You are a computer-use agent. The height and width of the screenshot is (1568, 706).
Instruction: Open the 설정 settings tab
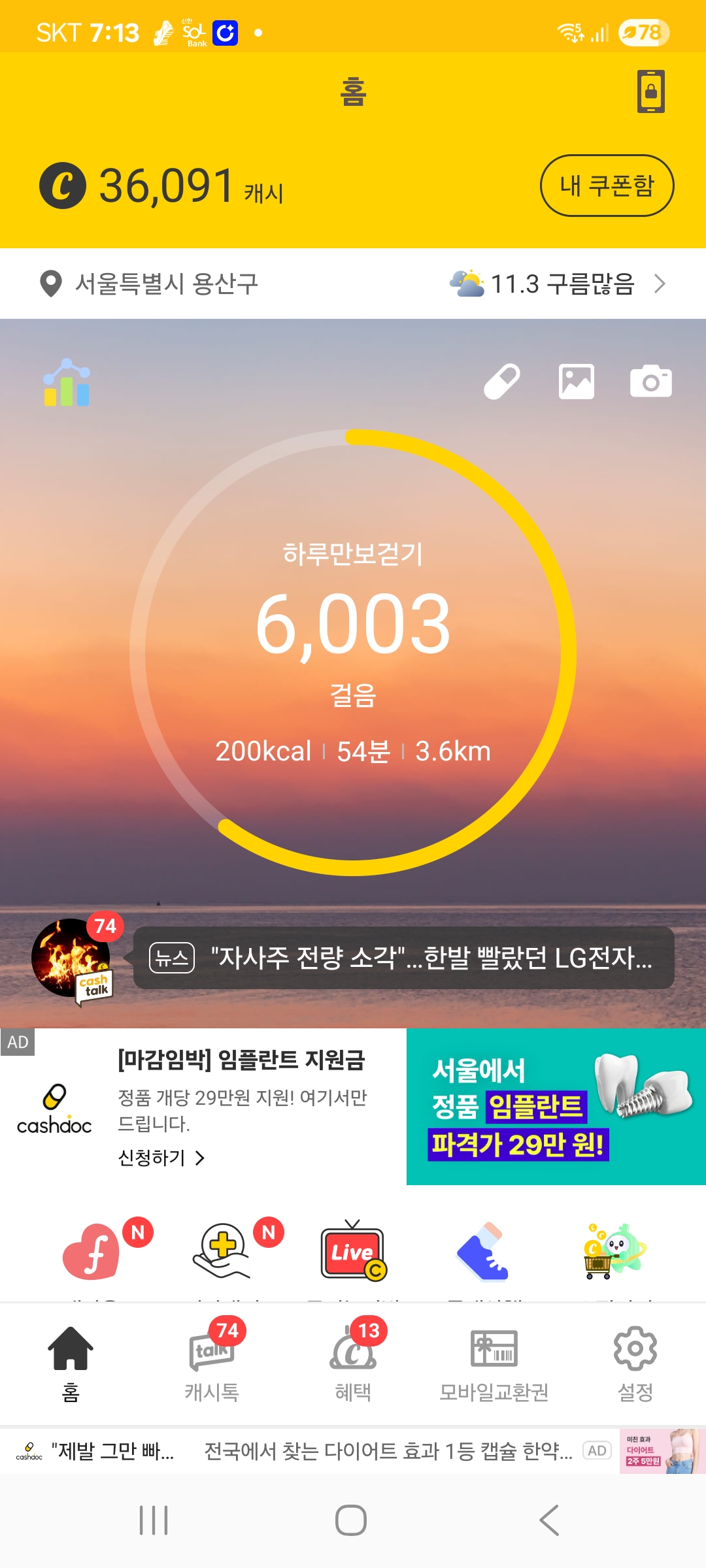pyautogui.click(x=635, y=1362)
